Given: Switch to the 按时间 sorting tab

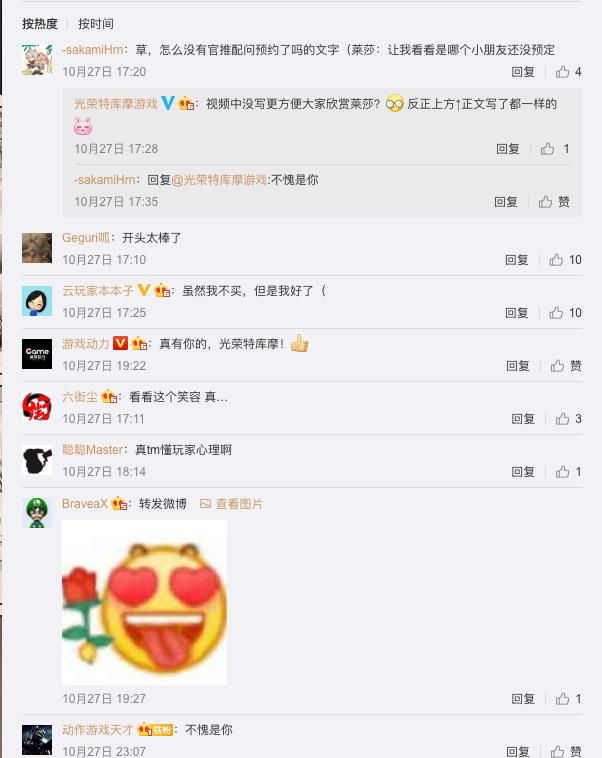Looking at the screenshot, I should coord(96,23).
